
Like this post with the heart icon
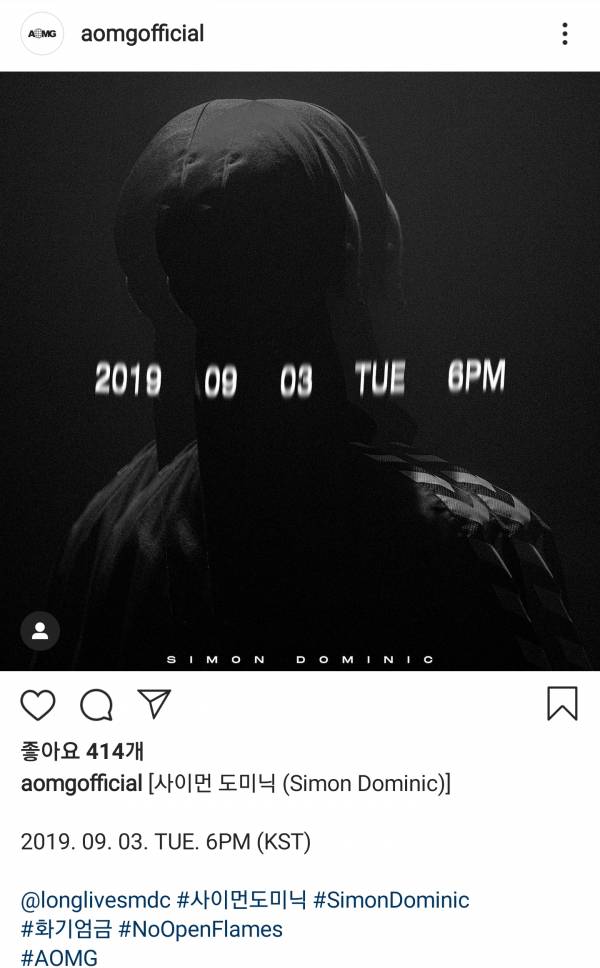(38, 705)
